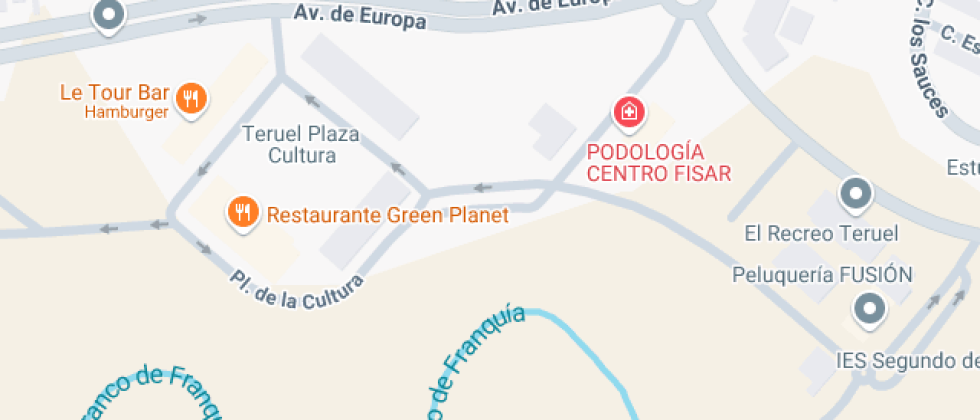Open the El Recreo Teruel place pin
This screenshot has width=980, height=420.
click(855, 194)
